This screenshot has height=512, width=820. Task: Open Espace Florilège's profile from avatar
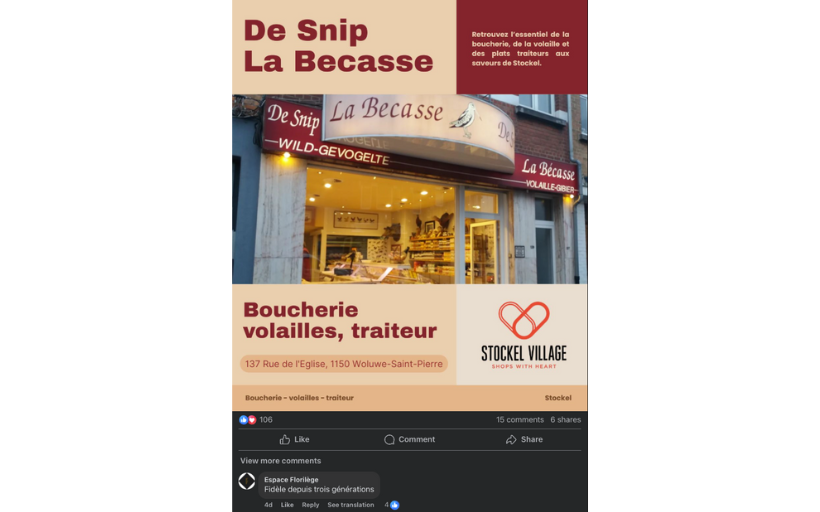coord(247,481)
